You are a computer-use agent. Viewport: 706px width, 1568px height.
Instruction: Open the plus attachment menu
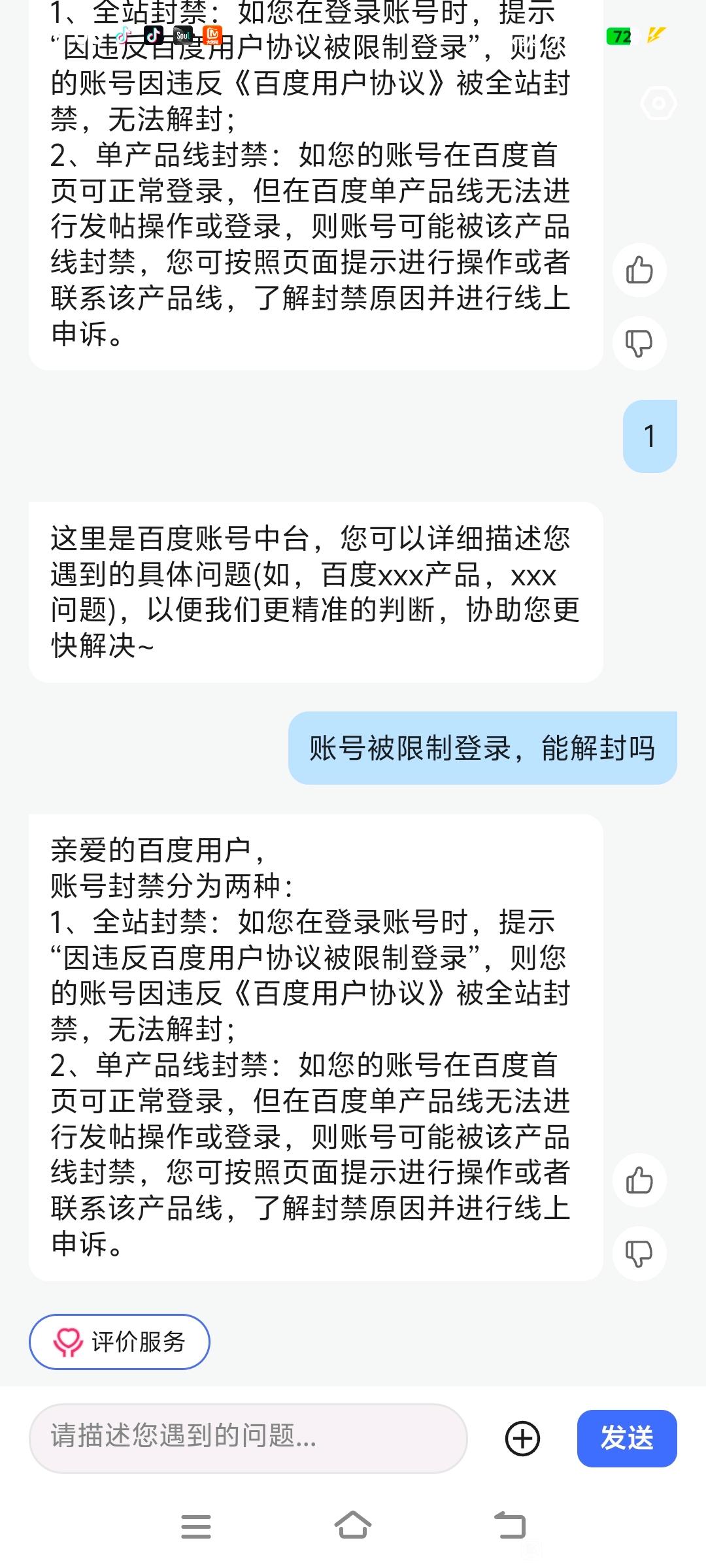(522, 1438)
